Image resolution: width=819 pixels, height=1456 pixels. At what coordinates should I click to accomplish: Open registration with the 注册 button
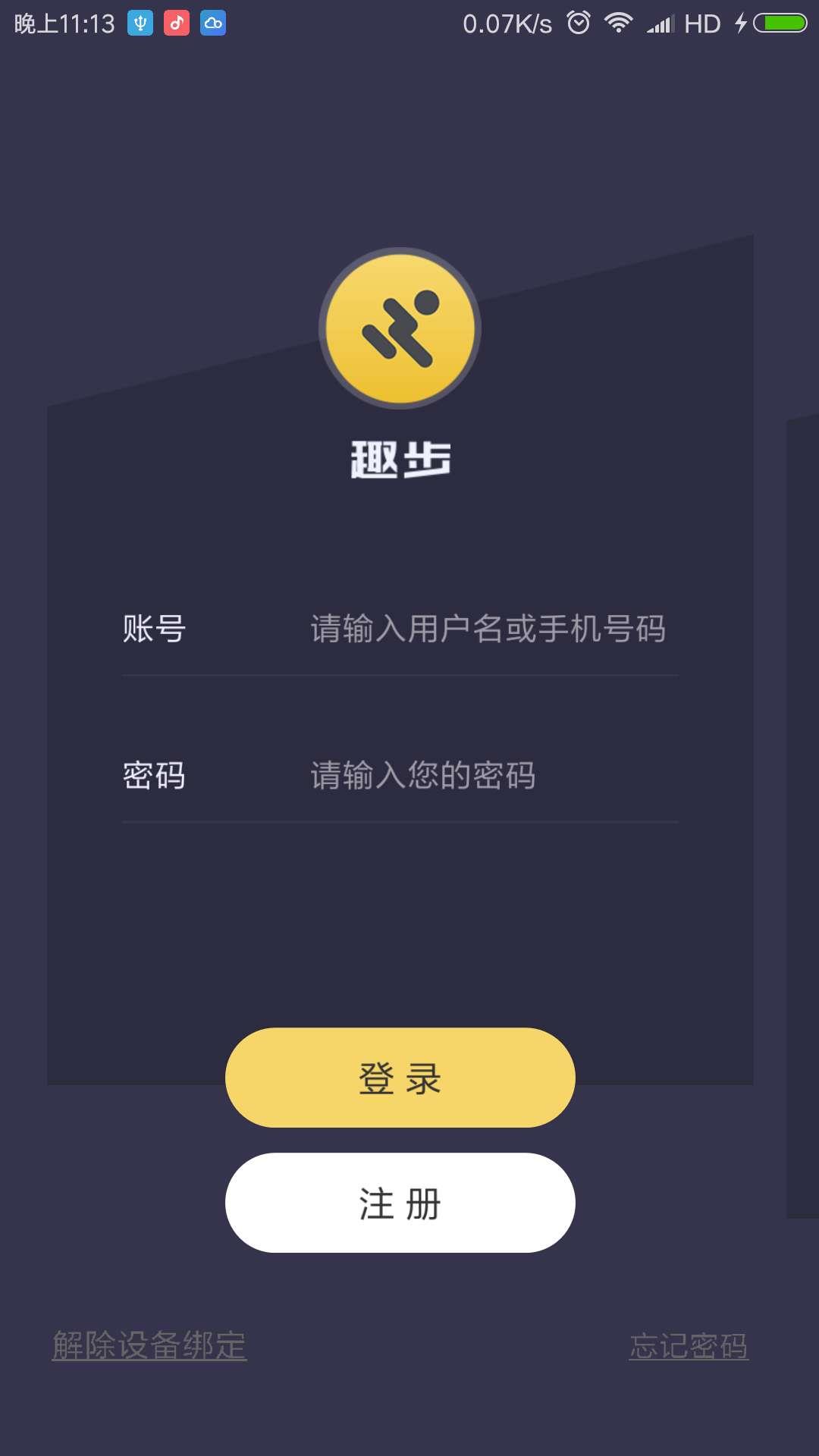pos(400,1203)
